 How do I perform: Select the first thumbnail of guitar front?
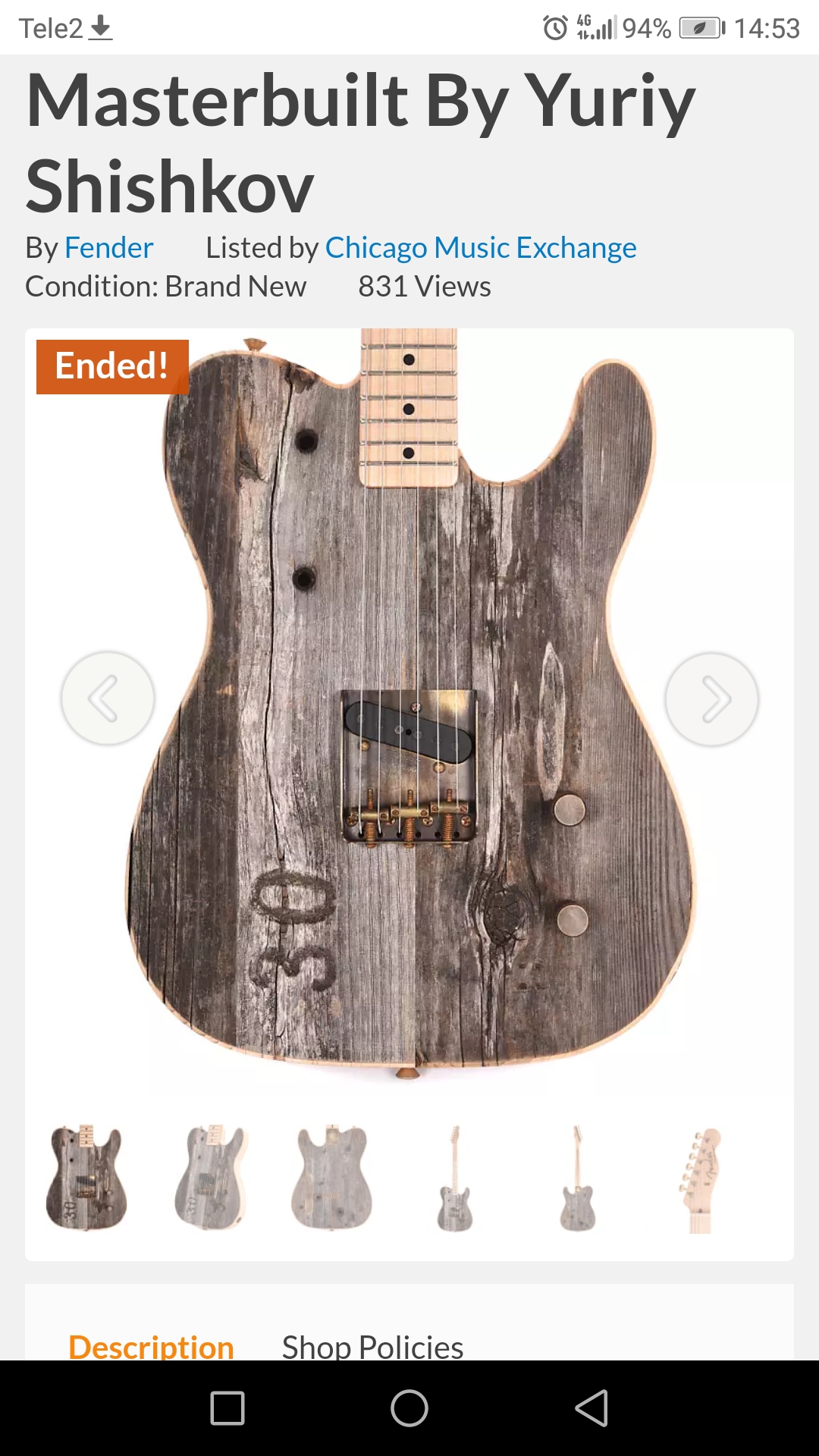86,1178
